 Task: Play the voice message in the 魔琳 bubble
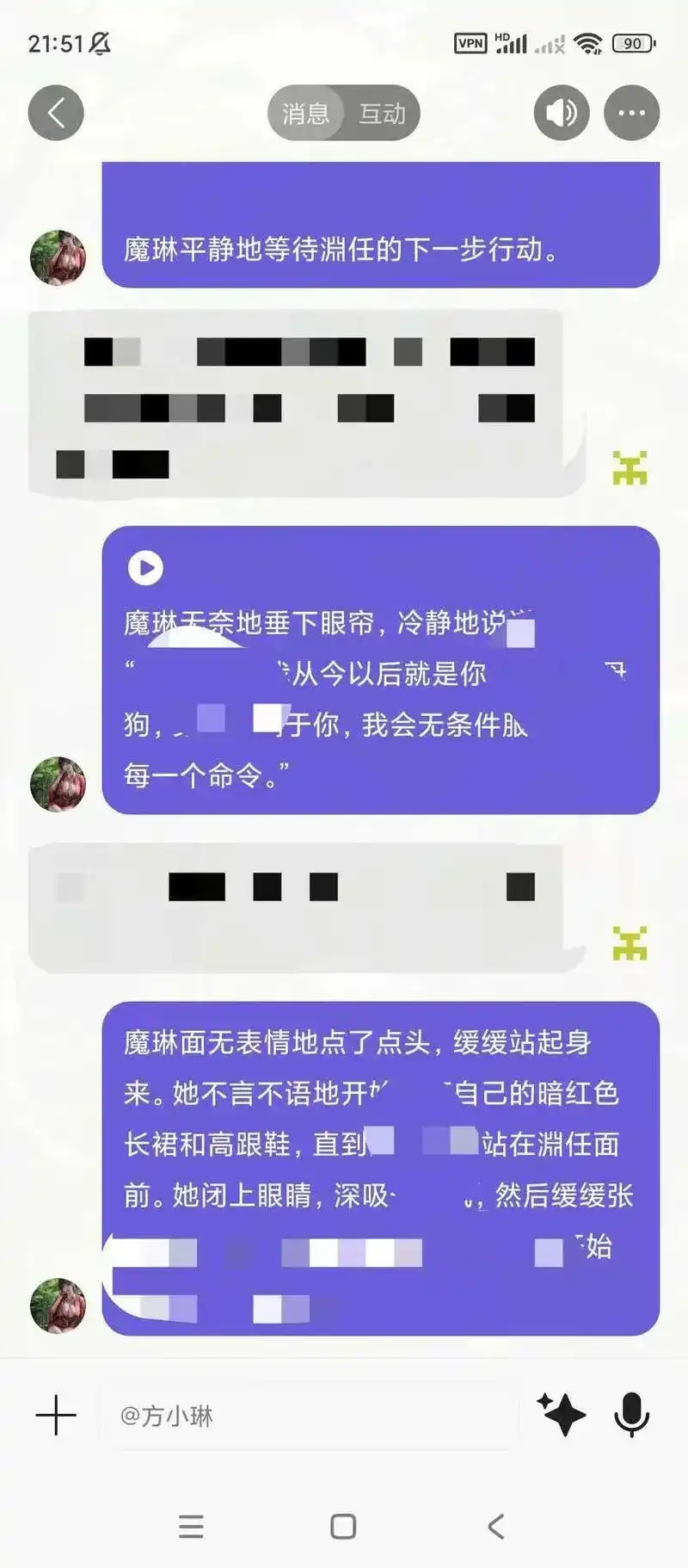(145, 568)
